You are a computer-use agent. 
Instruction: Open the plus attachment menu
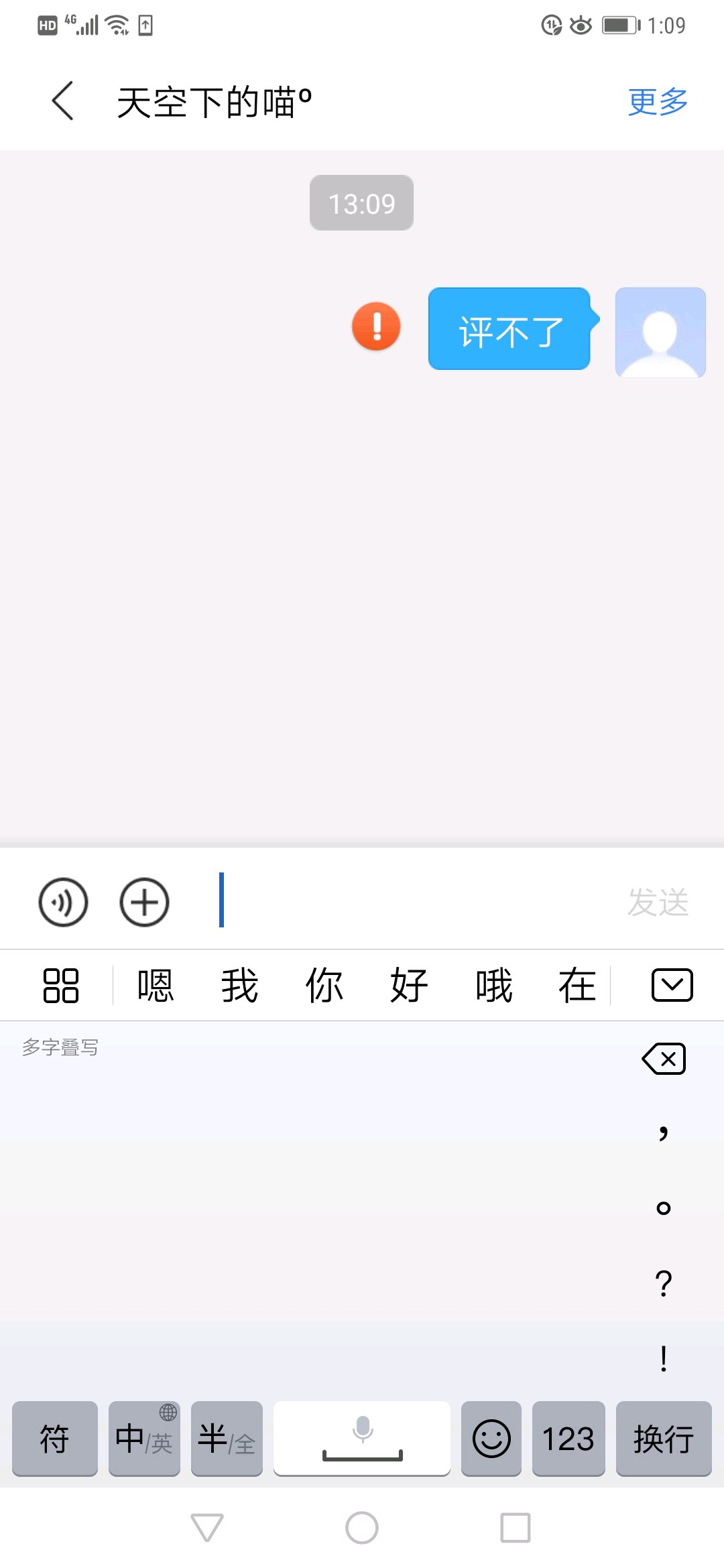pos(144,902)
